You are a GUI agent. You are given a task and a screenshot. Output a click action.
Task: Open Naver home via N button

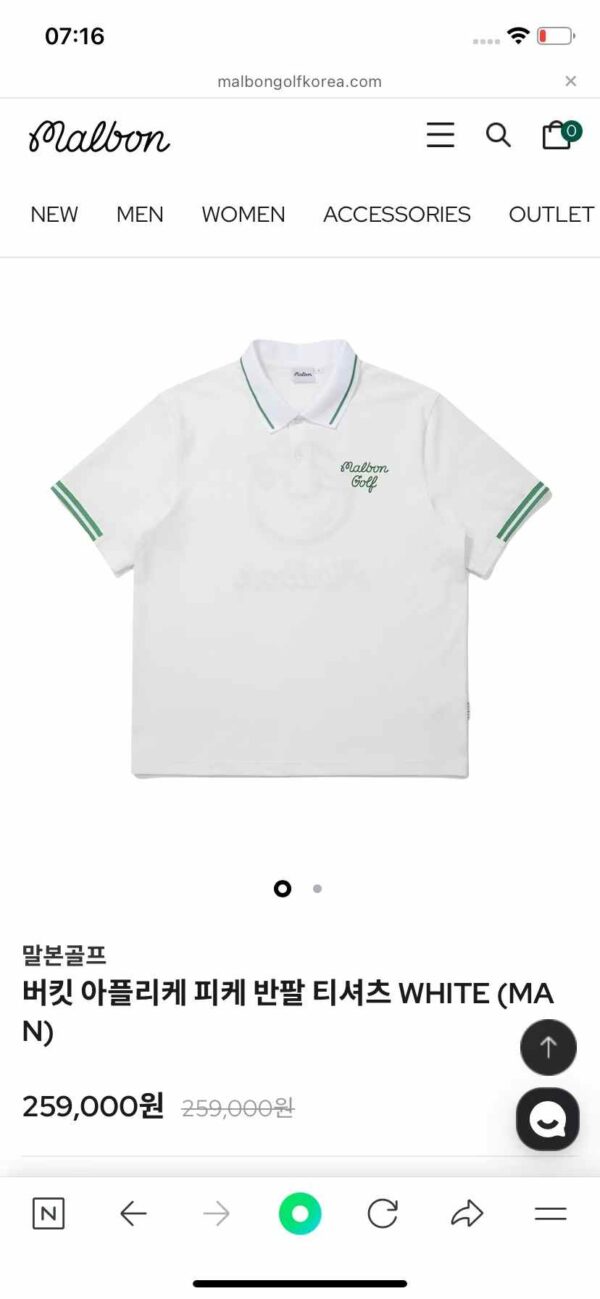(x=48, y=1214)
